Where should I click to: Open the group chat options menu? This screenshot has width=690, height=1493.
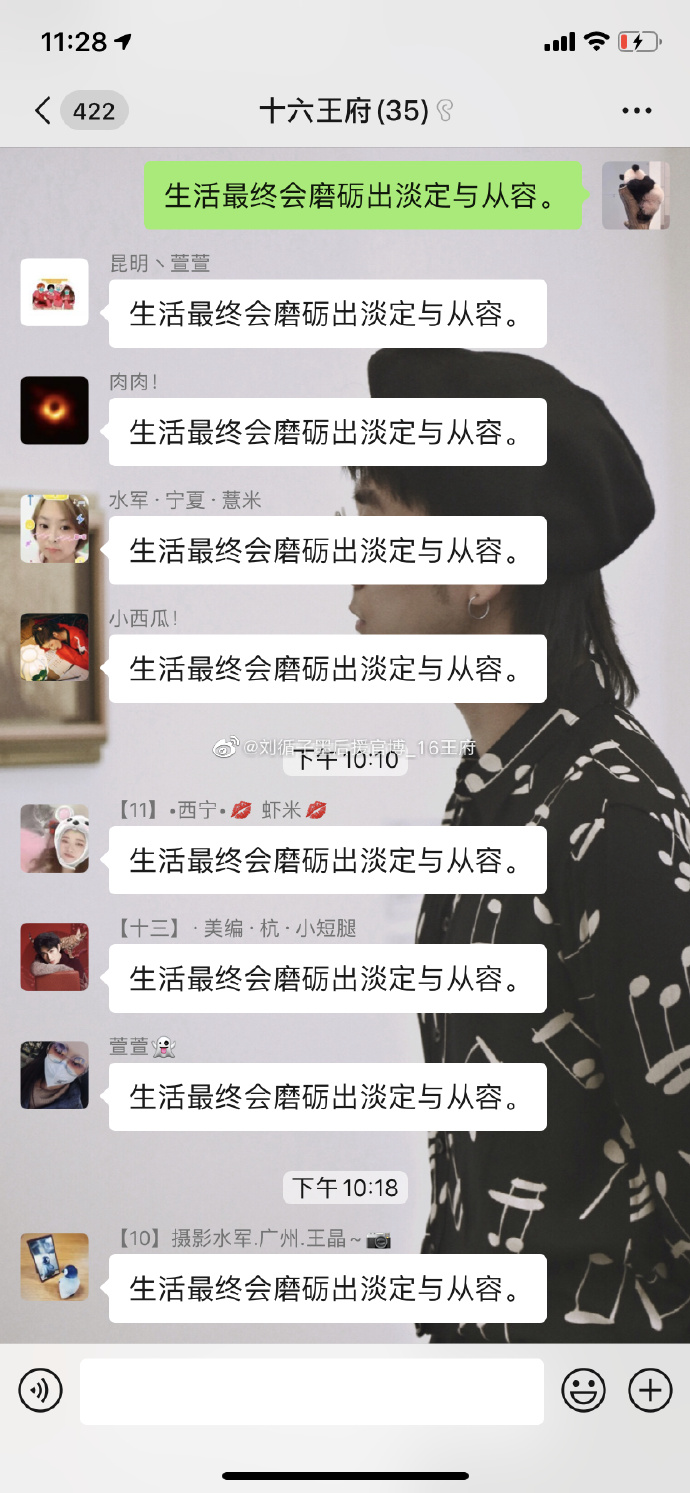click(x=636, y=110)
